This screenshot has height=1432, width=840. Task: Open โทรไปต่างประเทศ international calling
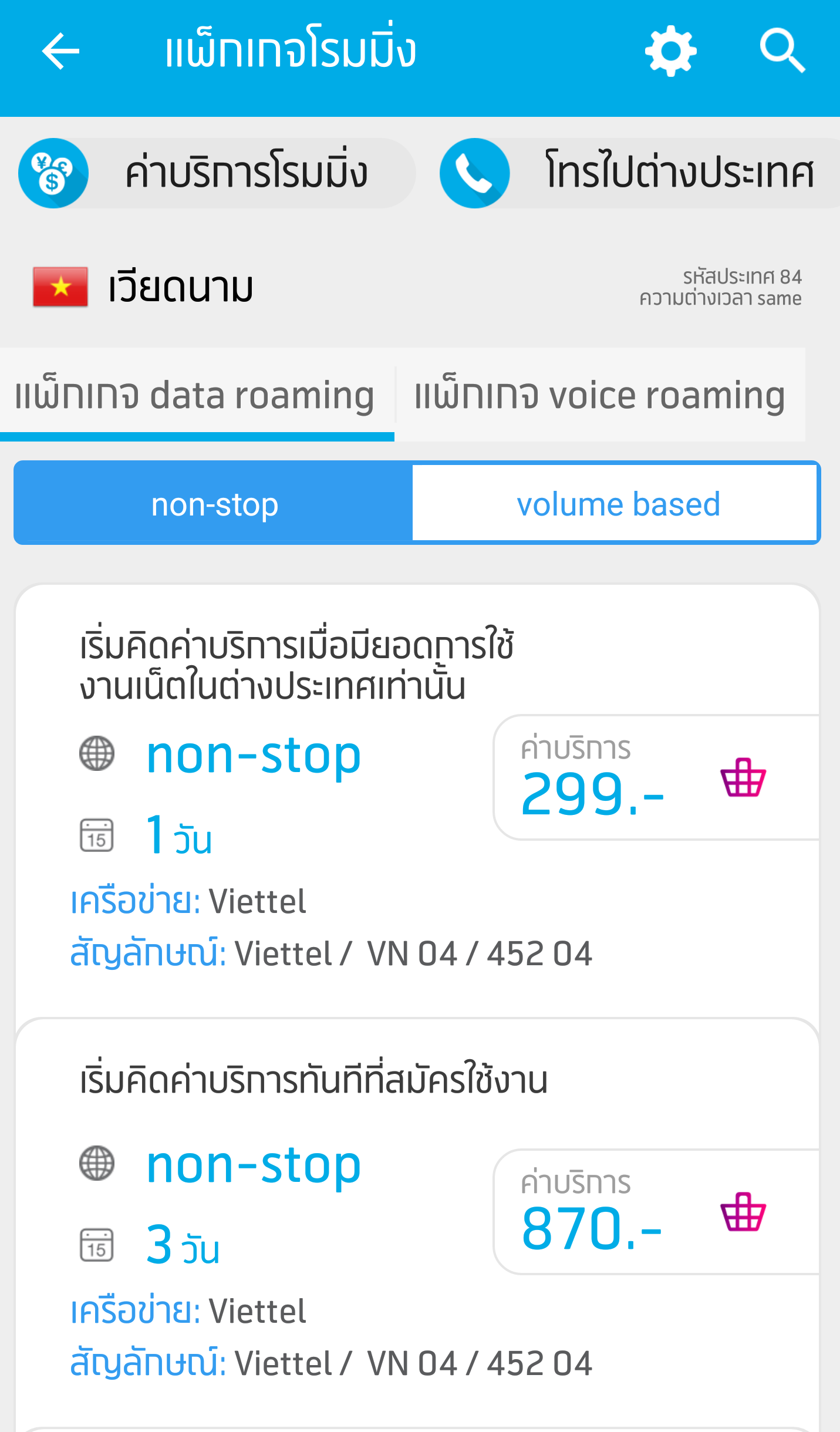(640, 173)
